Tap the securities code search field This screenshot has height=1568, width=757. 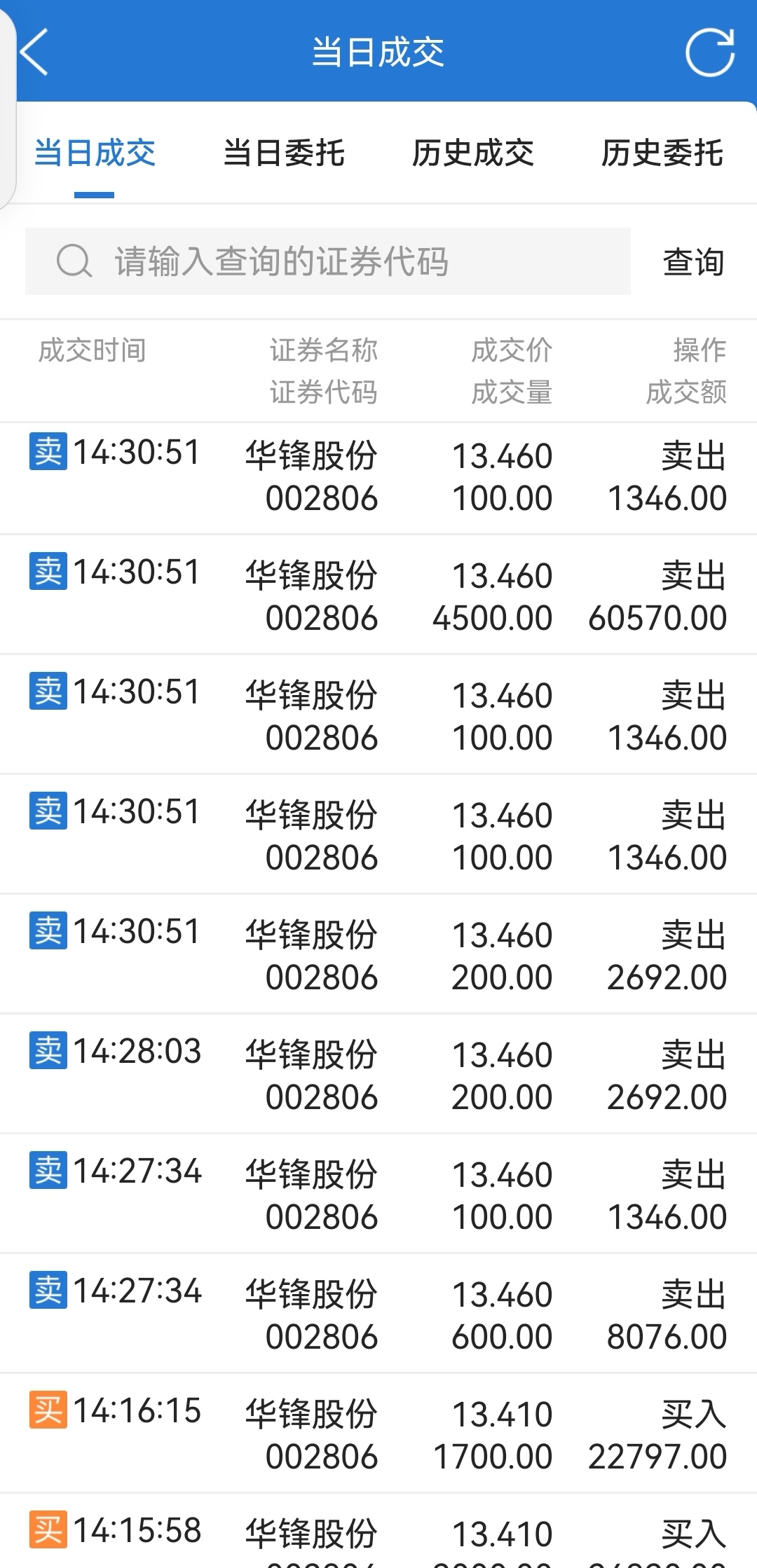click(328, 261)
